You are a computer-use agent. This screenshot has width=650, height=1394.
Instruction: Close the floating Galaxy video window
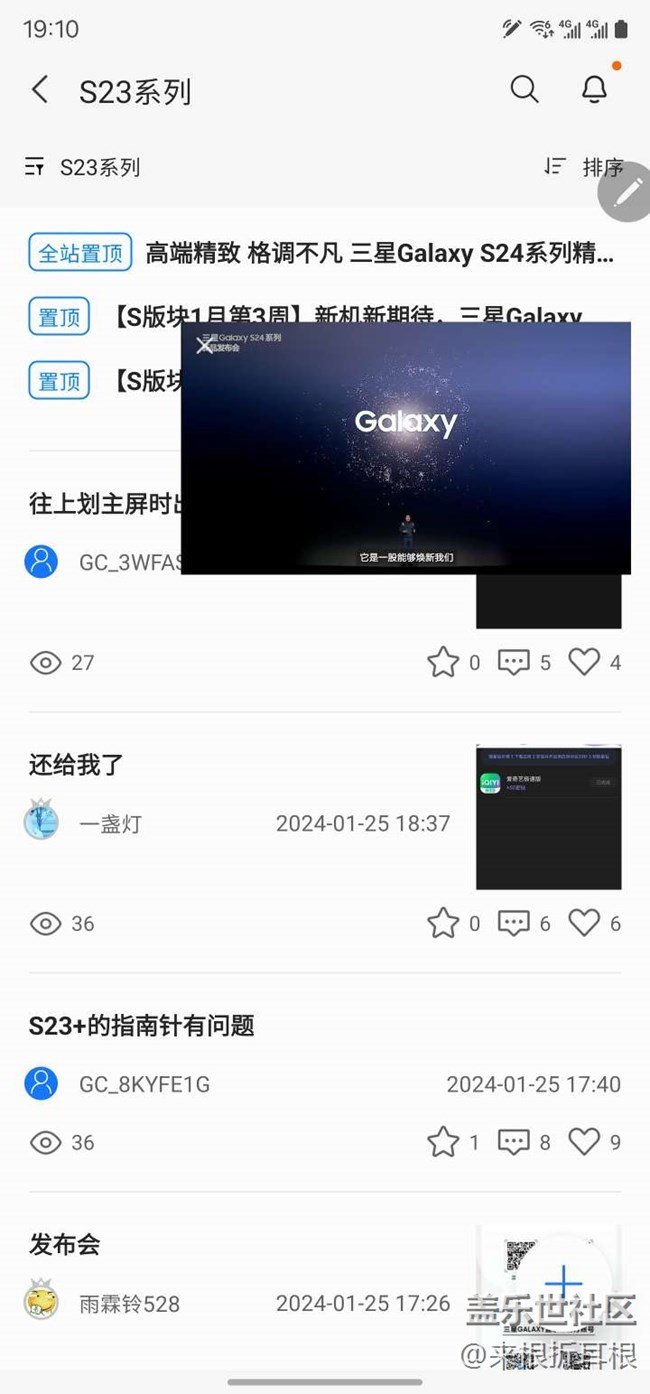tap(204, 345)
